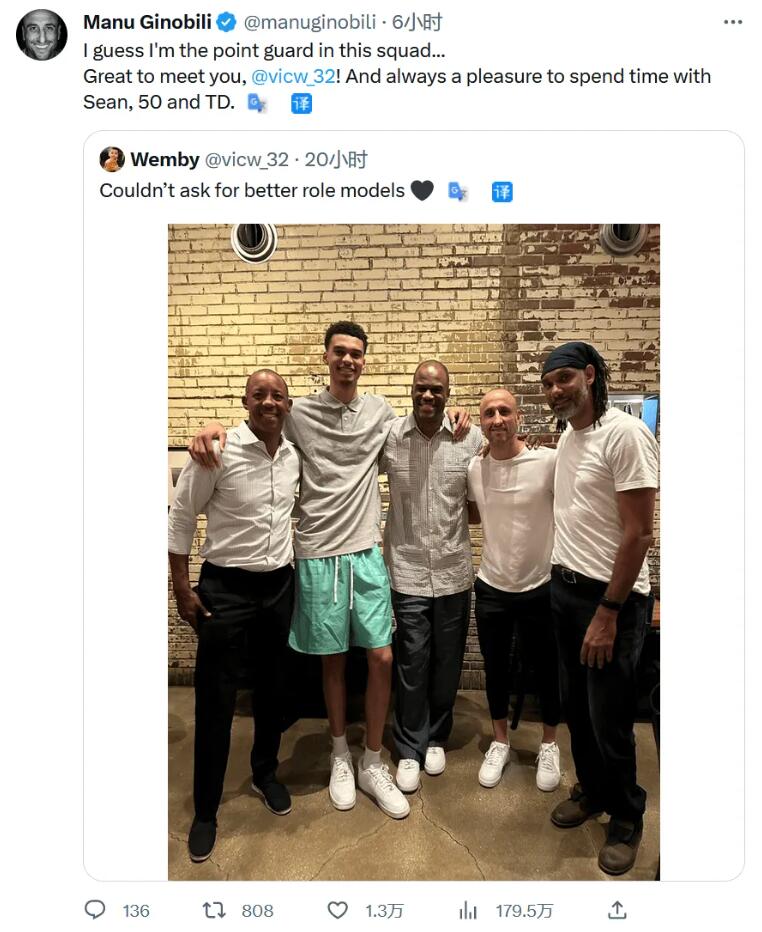Translate Wemby's quoted tweet with Google
This screenshot has height=932, width=762.
click(x=458, y=191)
